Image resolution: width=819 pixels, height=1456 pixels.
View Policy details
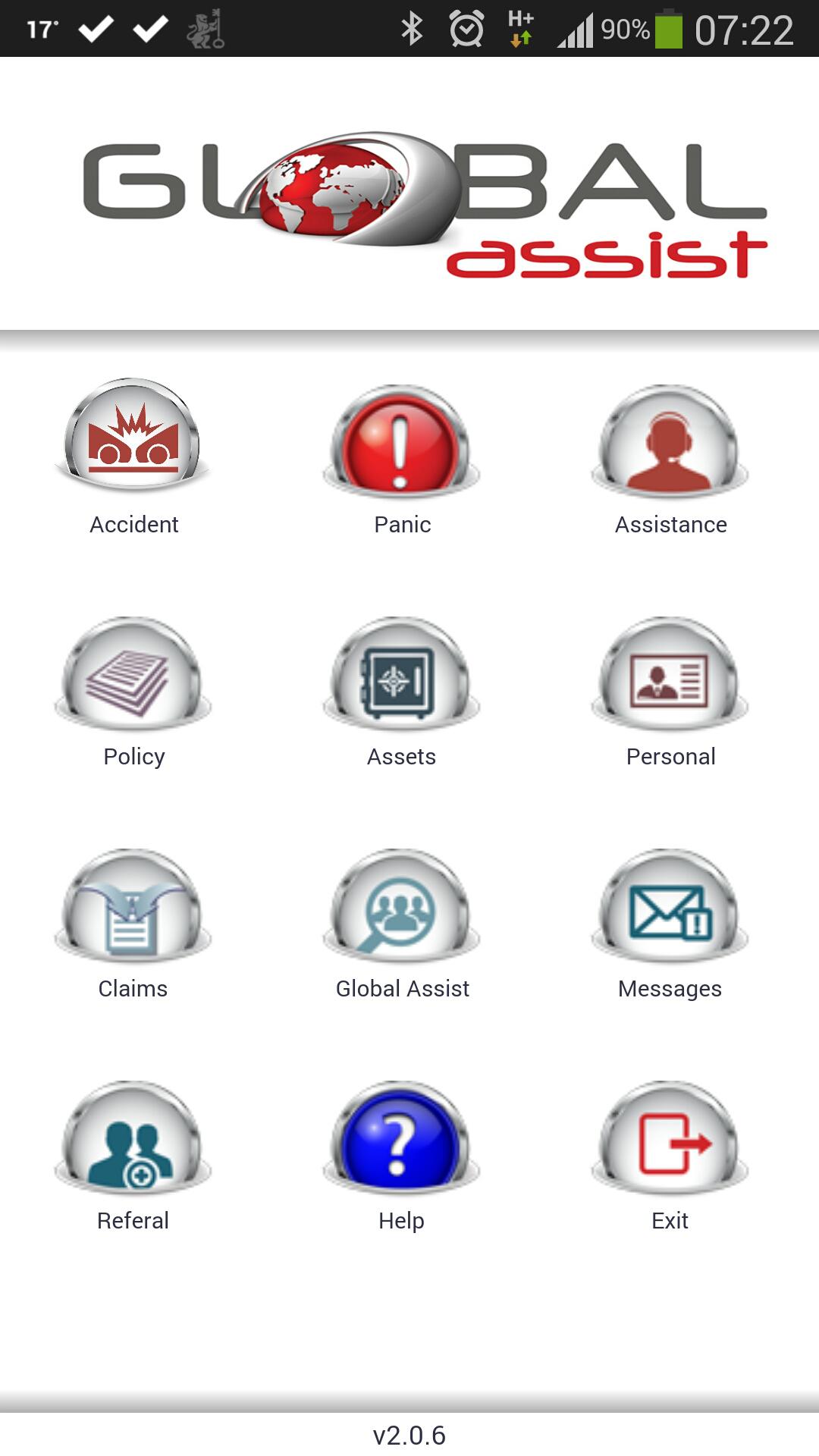tap(133, 675)
